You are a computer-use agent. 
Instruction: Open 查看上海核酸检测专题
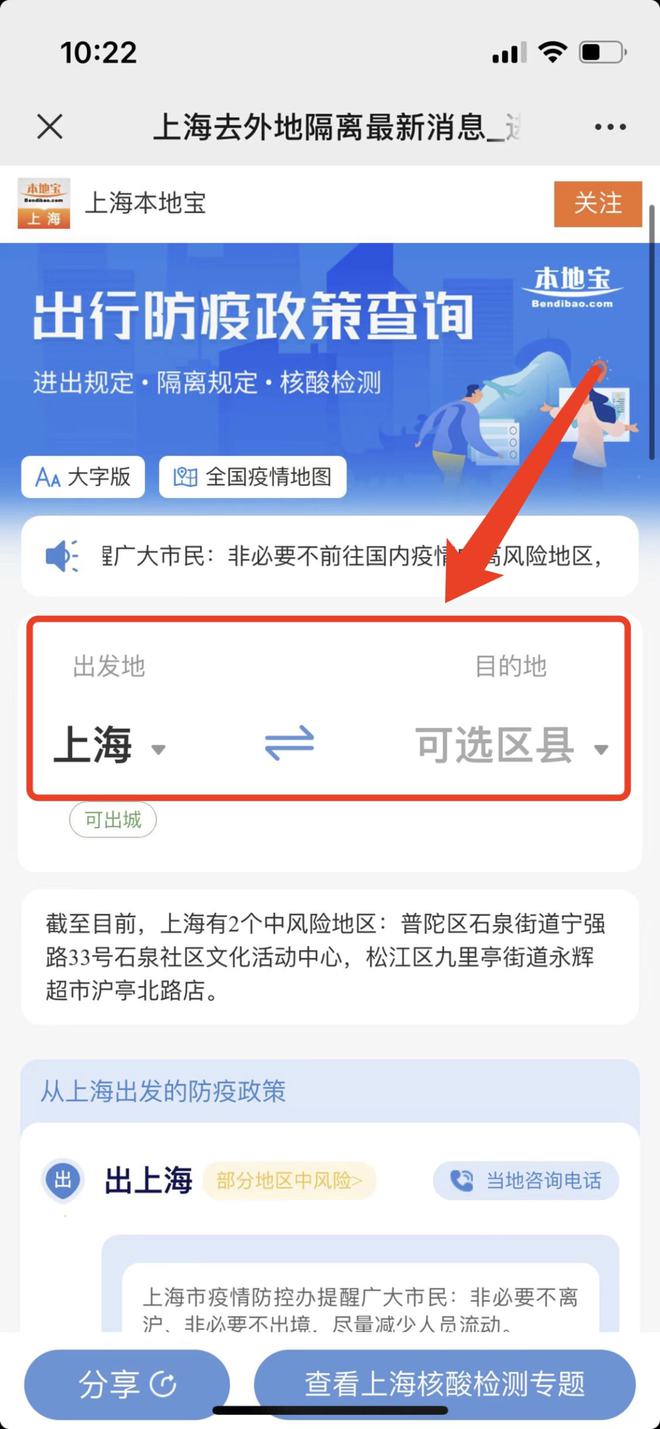tap(445, 1385)
